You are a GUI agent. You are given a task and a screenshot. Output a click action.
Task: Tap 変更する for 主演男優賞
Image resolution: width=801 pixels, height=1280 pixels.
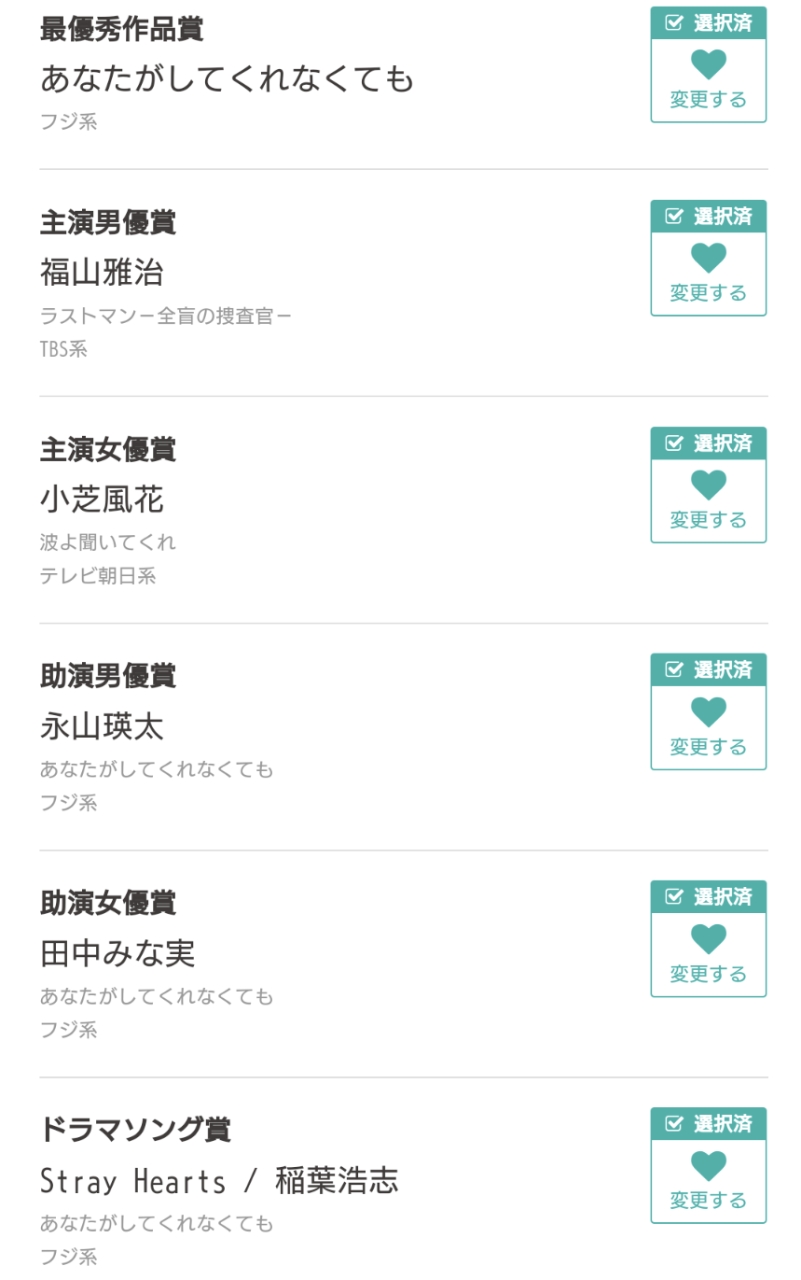point(708,275)
